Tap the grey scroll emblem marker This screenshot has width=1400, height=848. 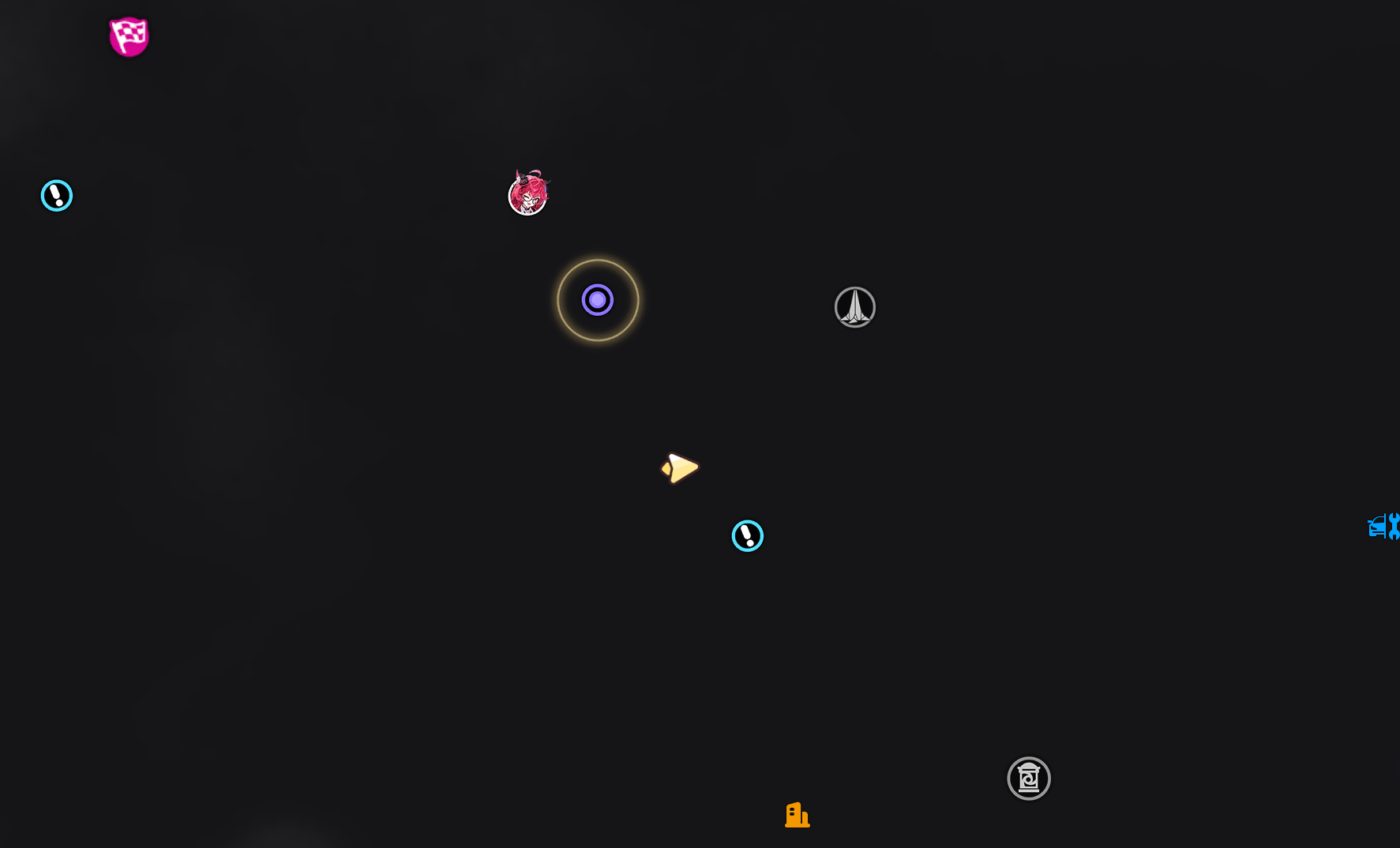(x=1029, y=779)
